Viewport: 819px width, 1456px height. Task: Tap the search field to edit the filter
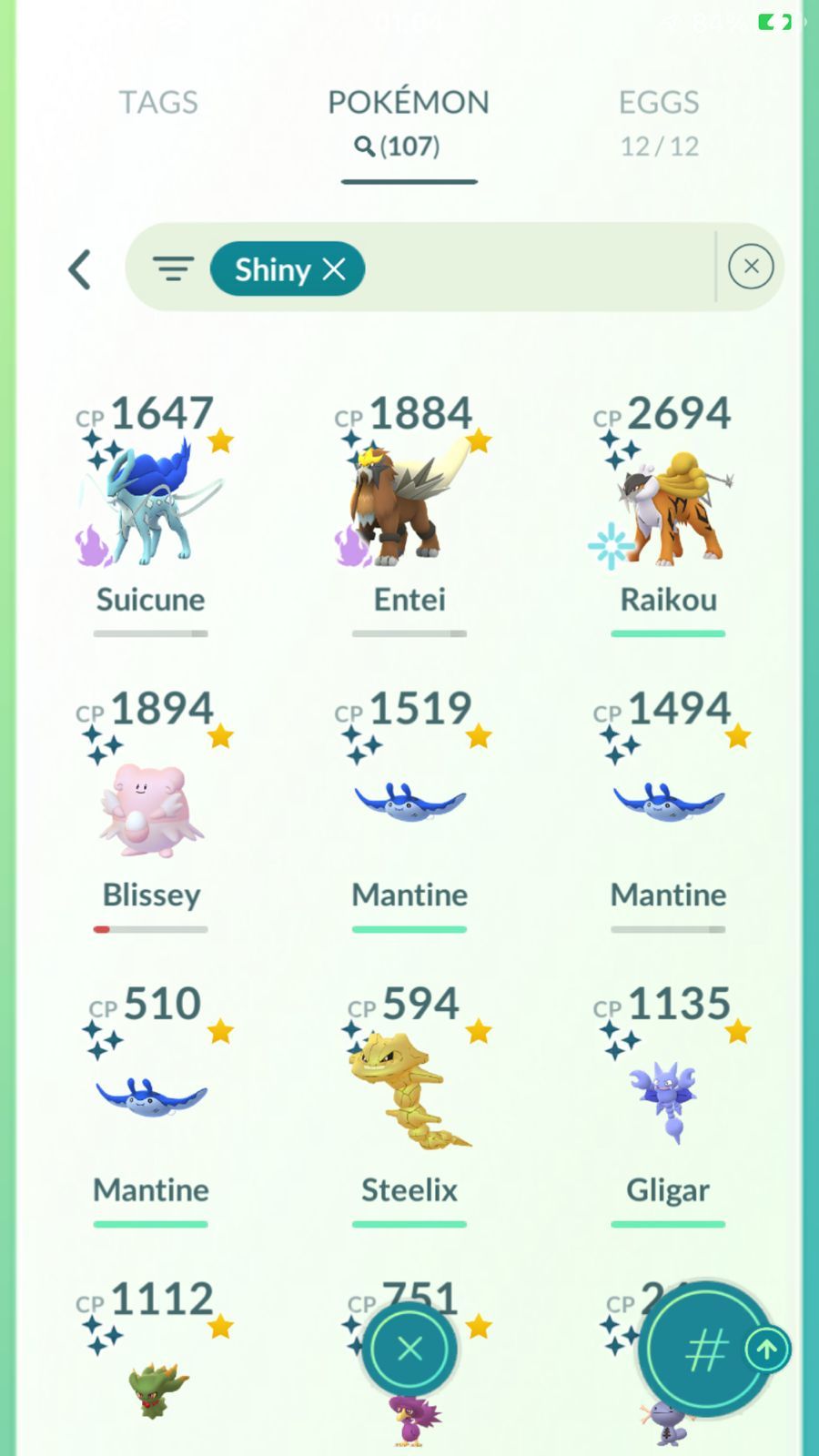pos(537,268)
